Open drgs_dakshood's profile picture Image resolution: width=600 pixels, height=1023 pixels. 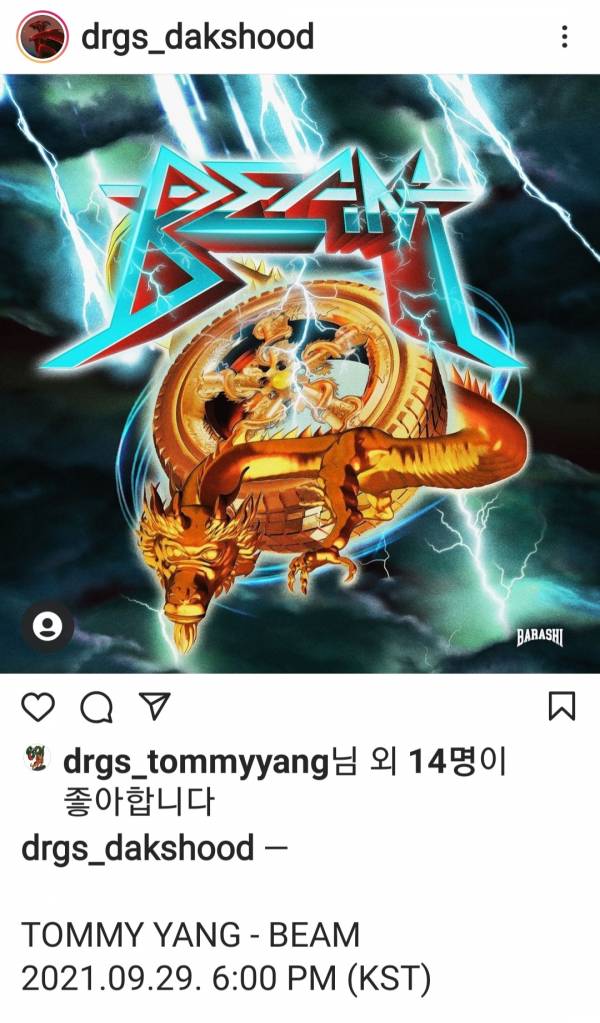tap(42, 37)
